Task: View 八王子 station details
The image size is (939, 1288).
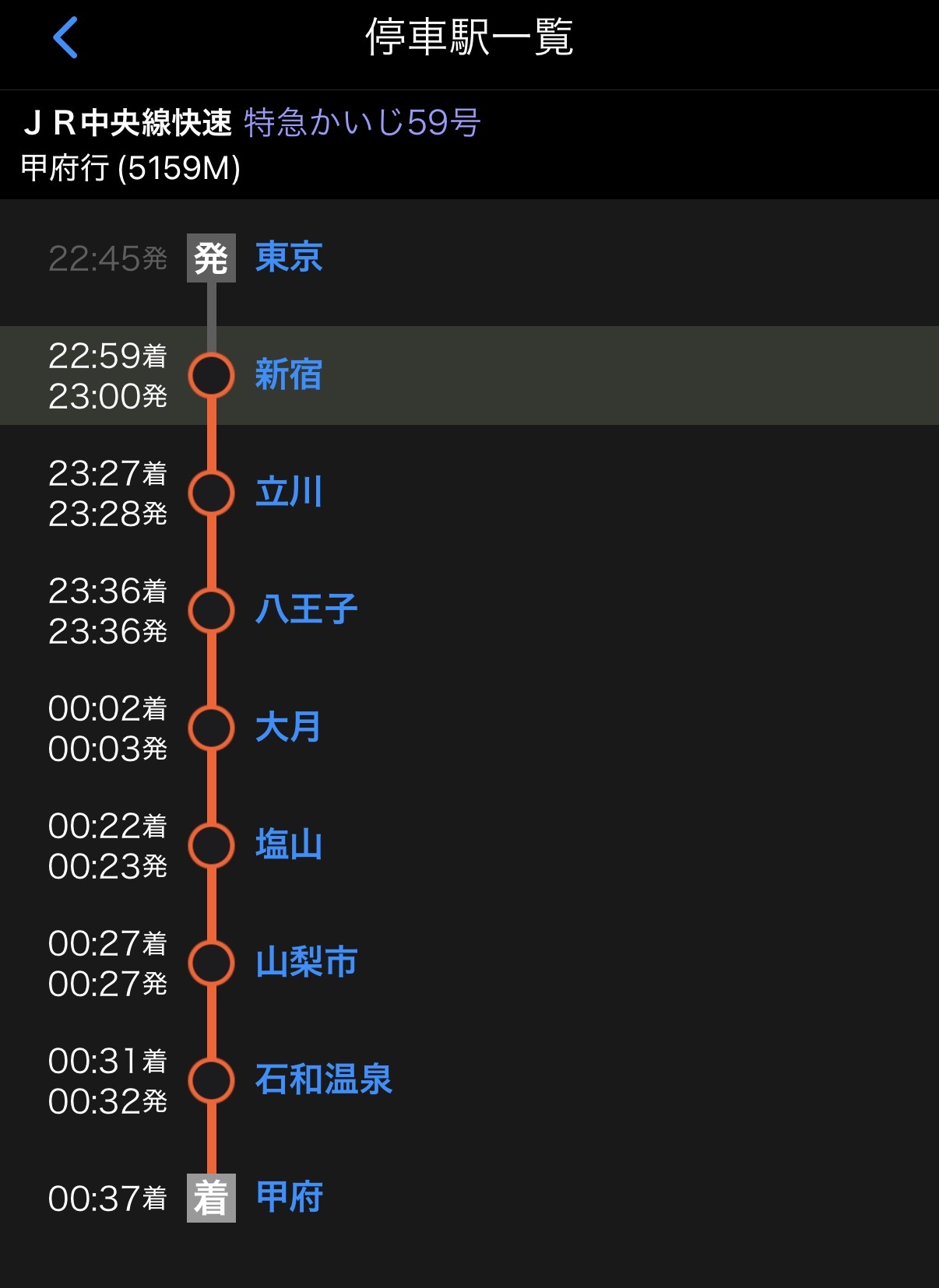Action: (306, 610)
